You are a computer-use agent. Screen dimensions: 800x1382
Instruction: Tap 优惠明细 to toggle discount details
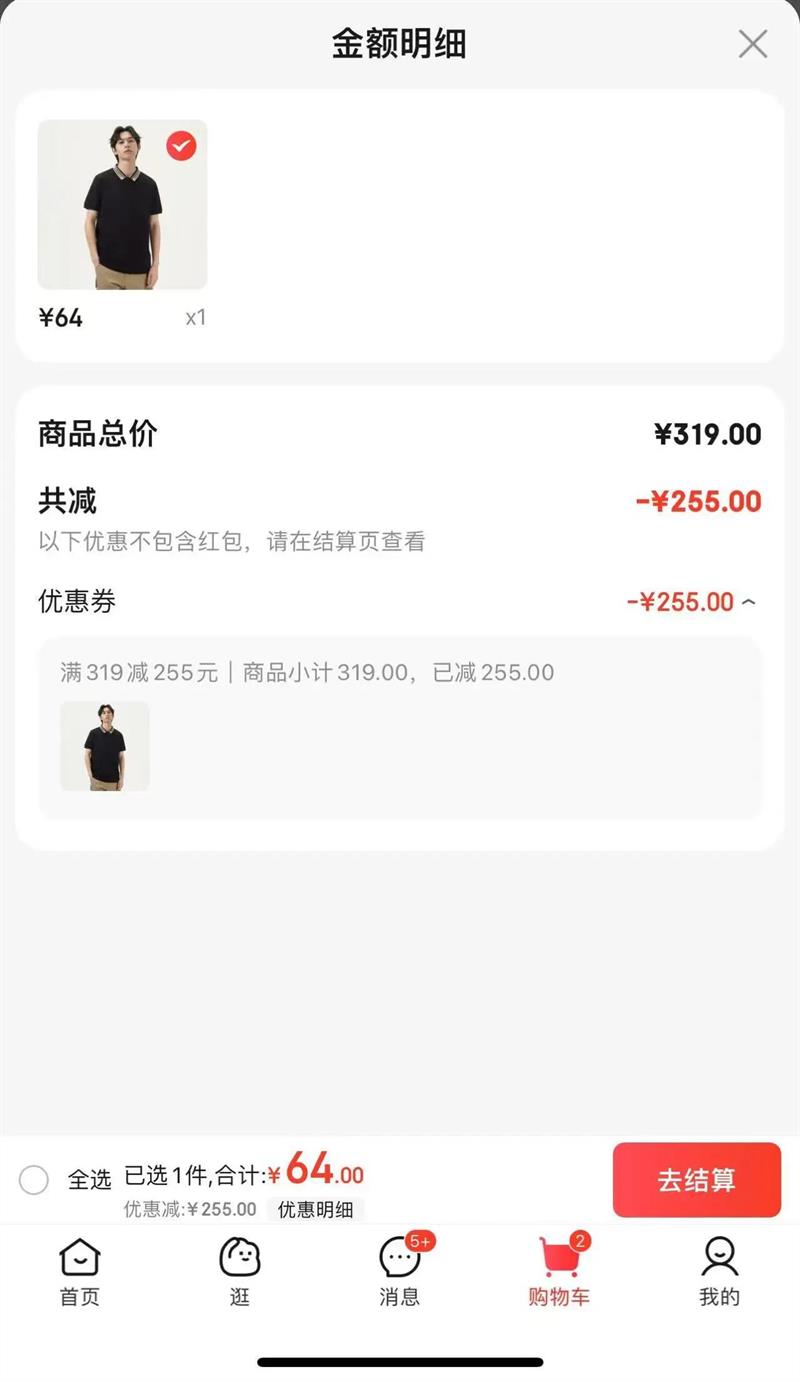pos(315,1209)
